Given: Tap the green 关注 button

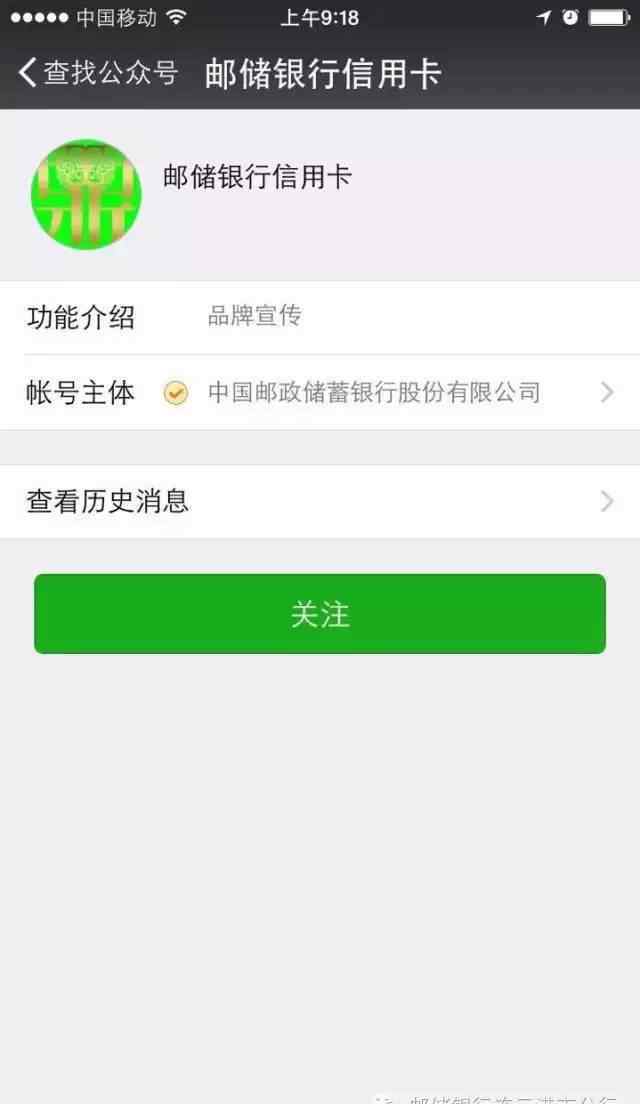Looking at the screenshot, I should click(x=320, y=614).
